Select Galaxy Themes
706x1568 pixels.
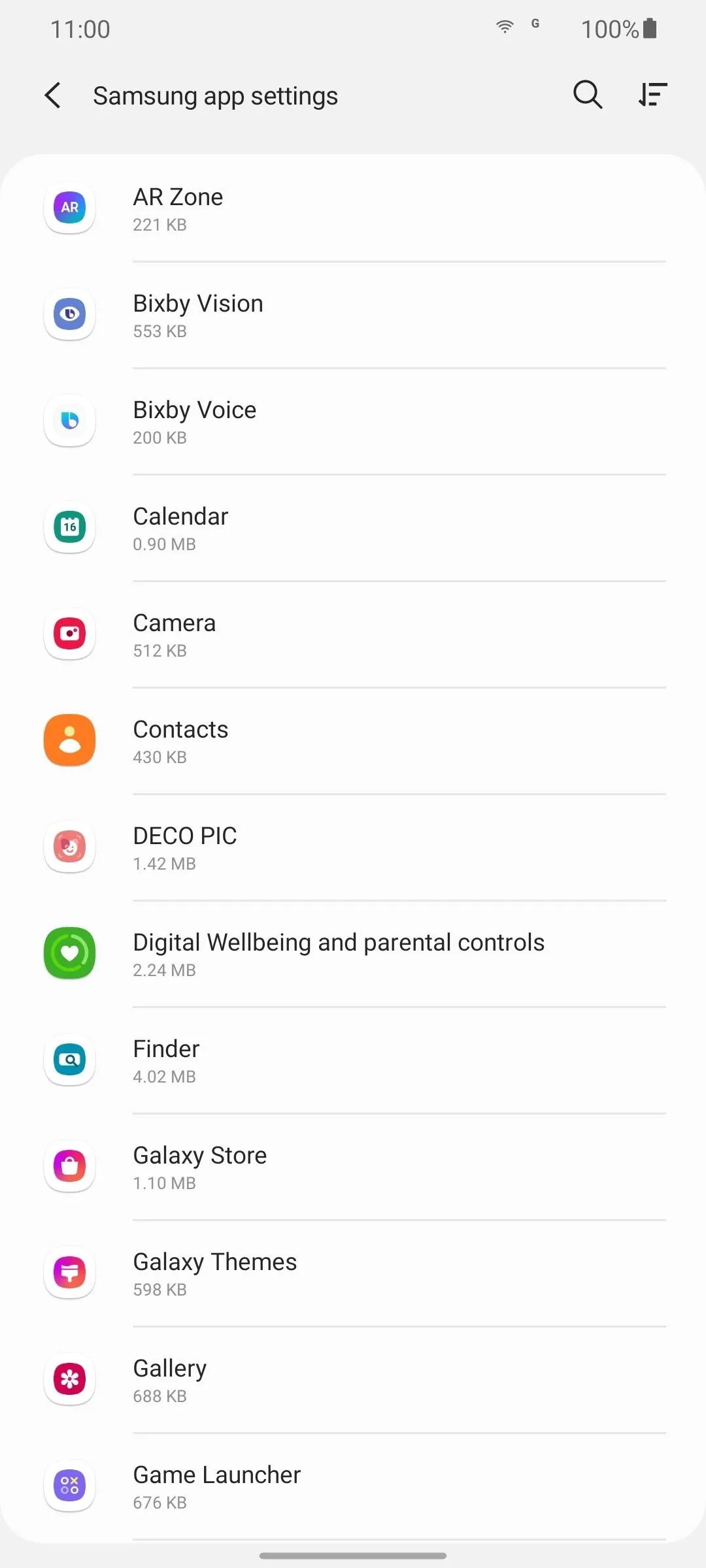pyautogui.click(x=353, y=1273)
